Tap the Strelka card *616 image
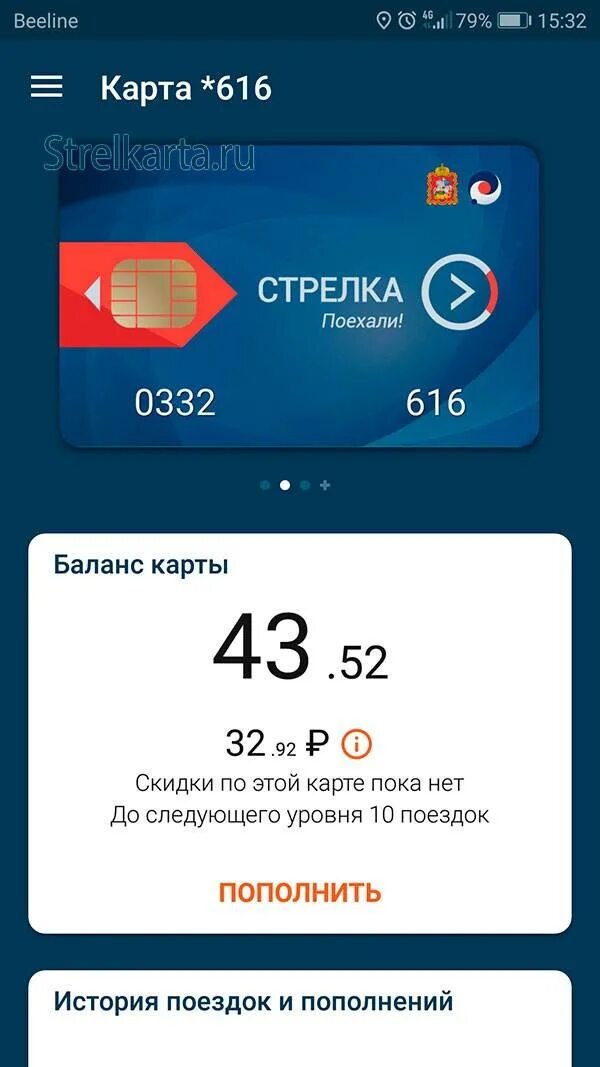This screenshot has height=1067, width=600. [x=299, y=297]
